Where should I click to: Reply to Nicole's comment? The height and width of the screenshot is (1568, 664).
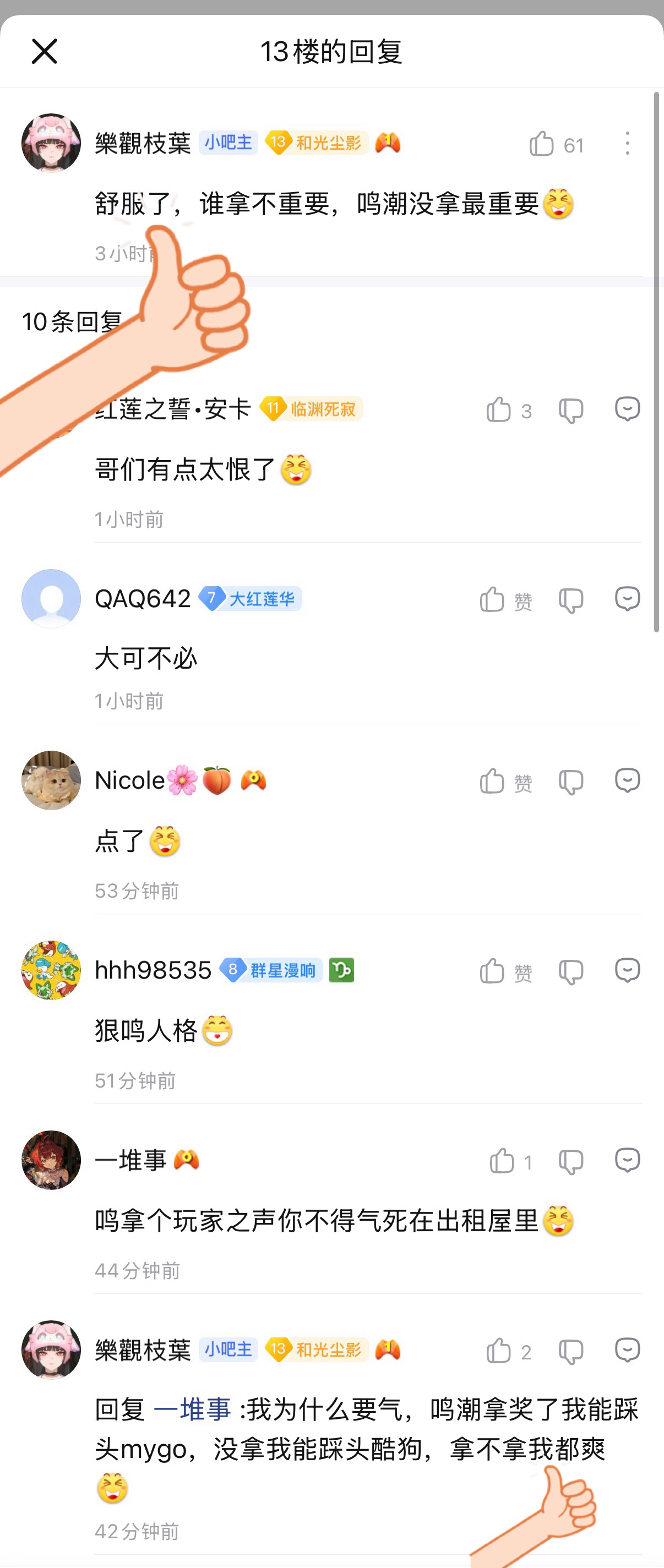pos(627,780)
